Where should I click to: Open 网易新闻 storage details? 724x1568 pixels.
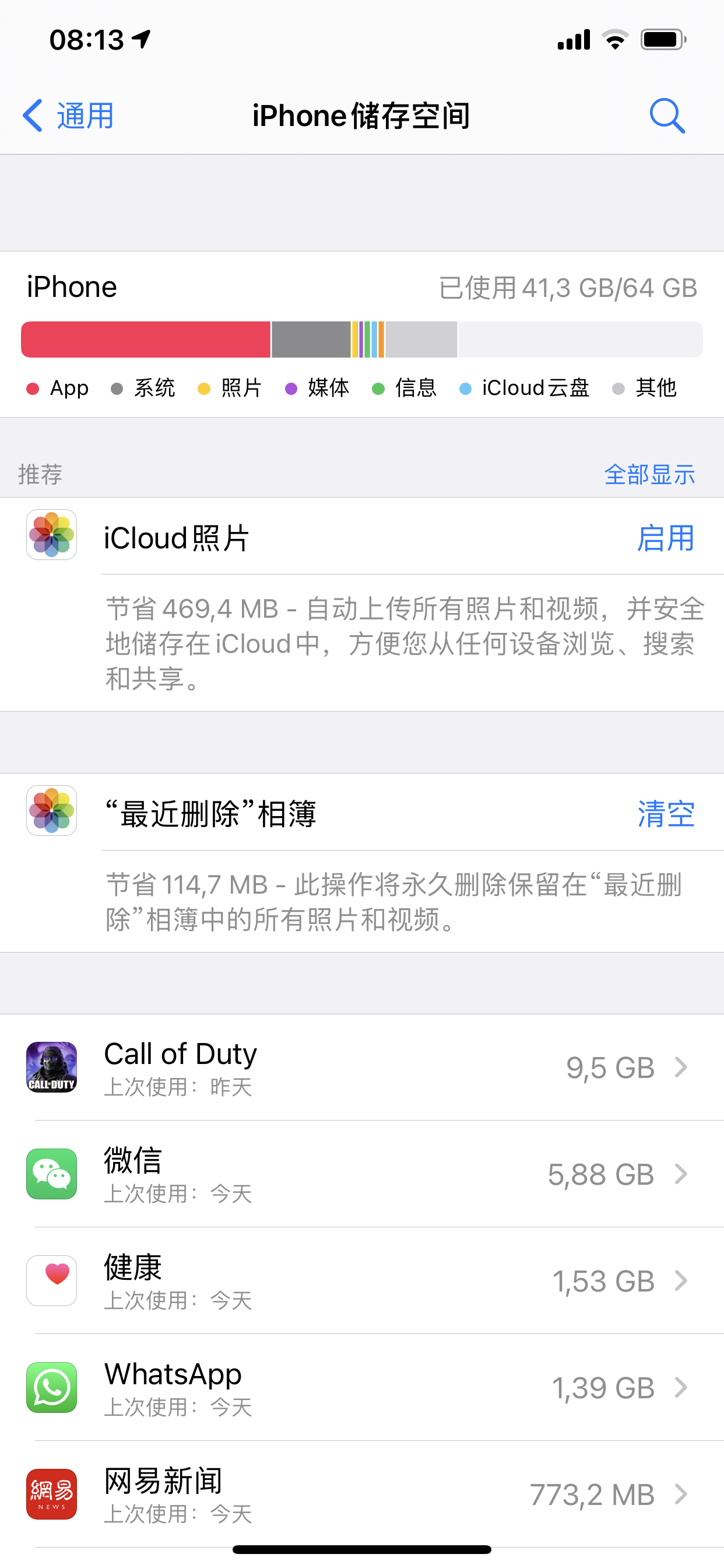tap(362, 1494)
